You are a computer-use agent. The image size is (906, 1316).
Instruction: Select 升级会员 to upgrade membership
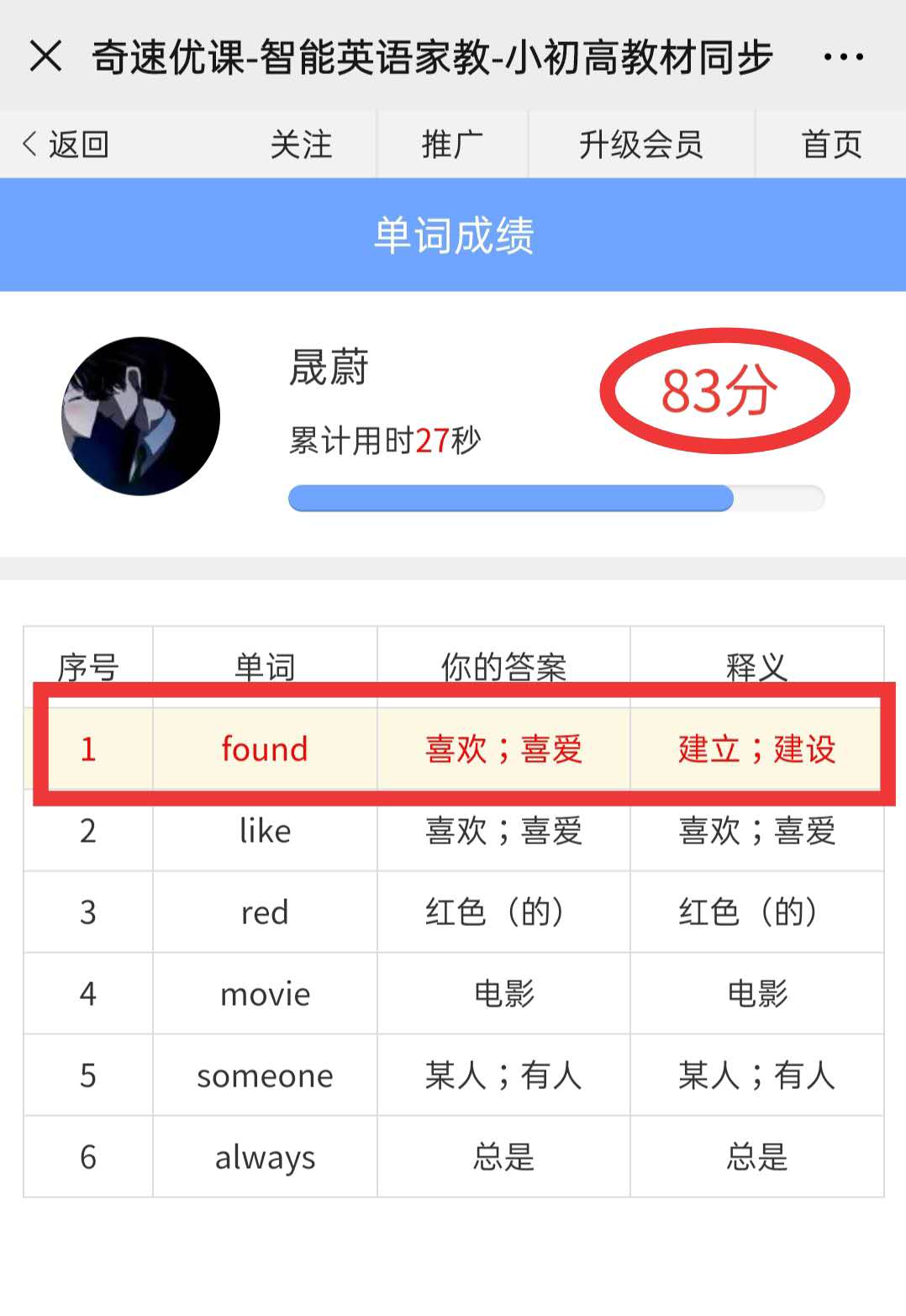click(x=640, y=145)
